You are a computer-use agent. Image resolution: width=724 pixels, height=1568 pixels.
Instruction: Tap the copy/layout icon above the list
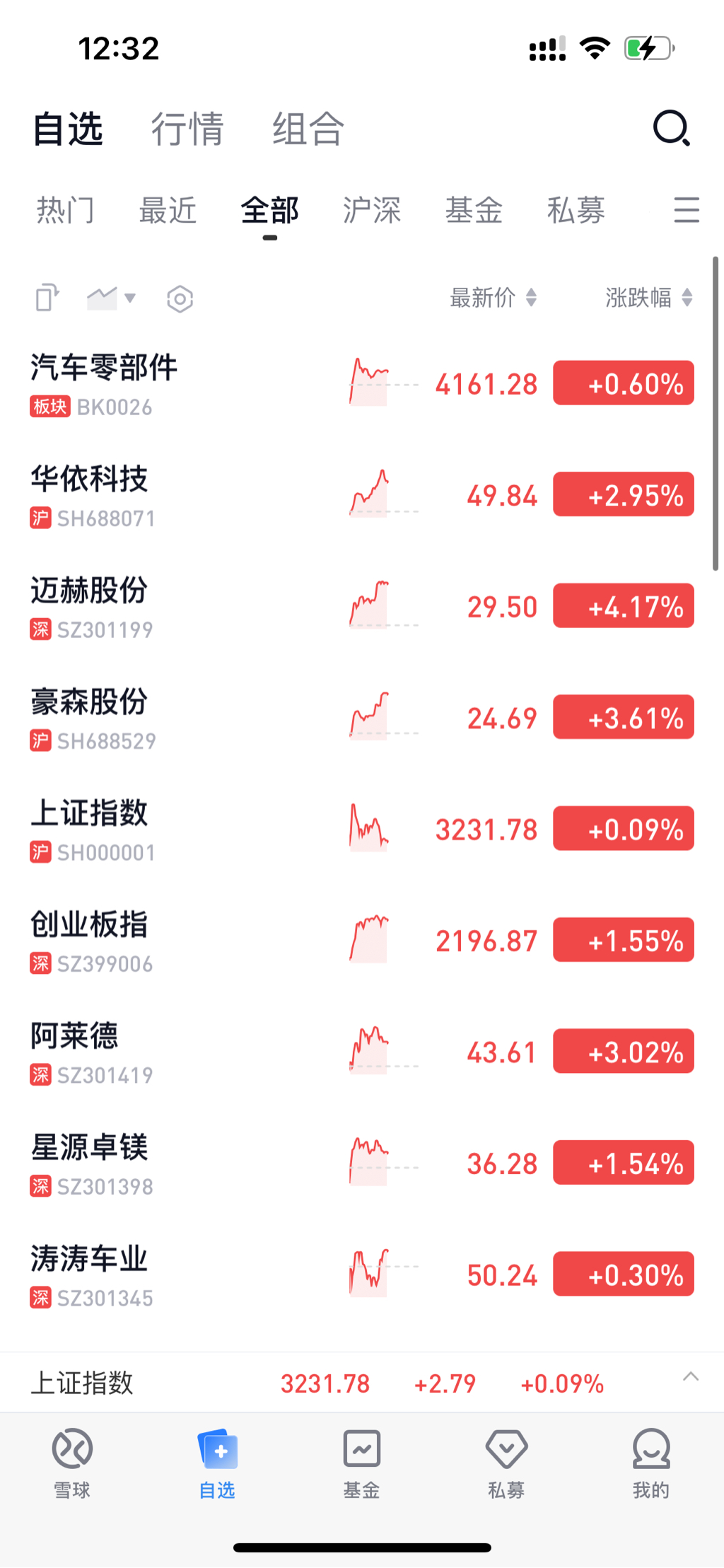pos(47,298)
